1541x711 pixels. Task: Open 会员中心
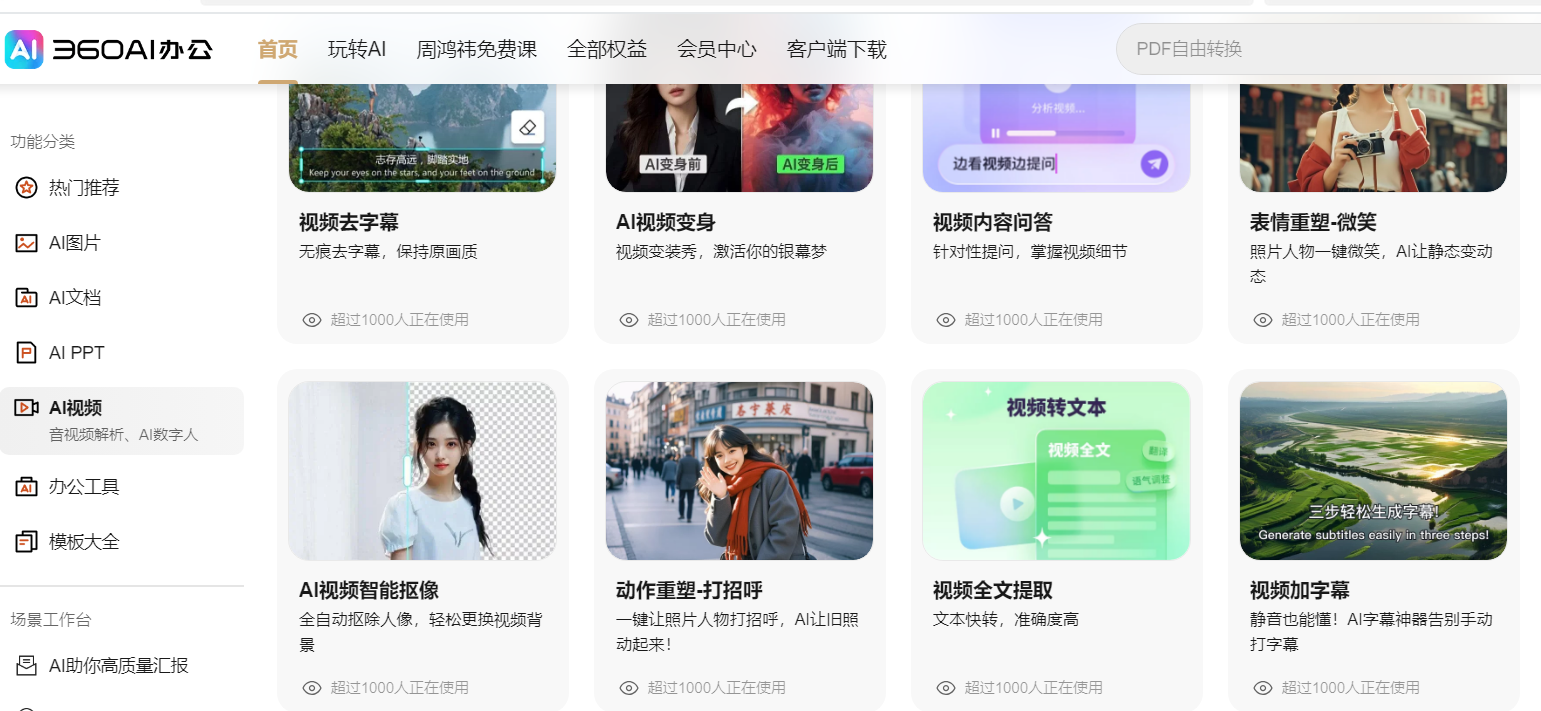point(716,49)
